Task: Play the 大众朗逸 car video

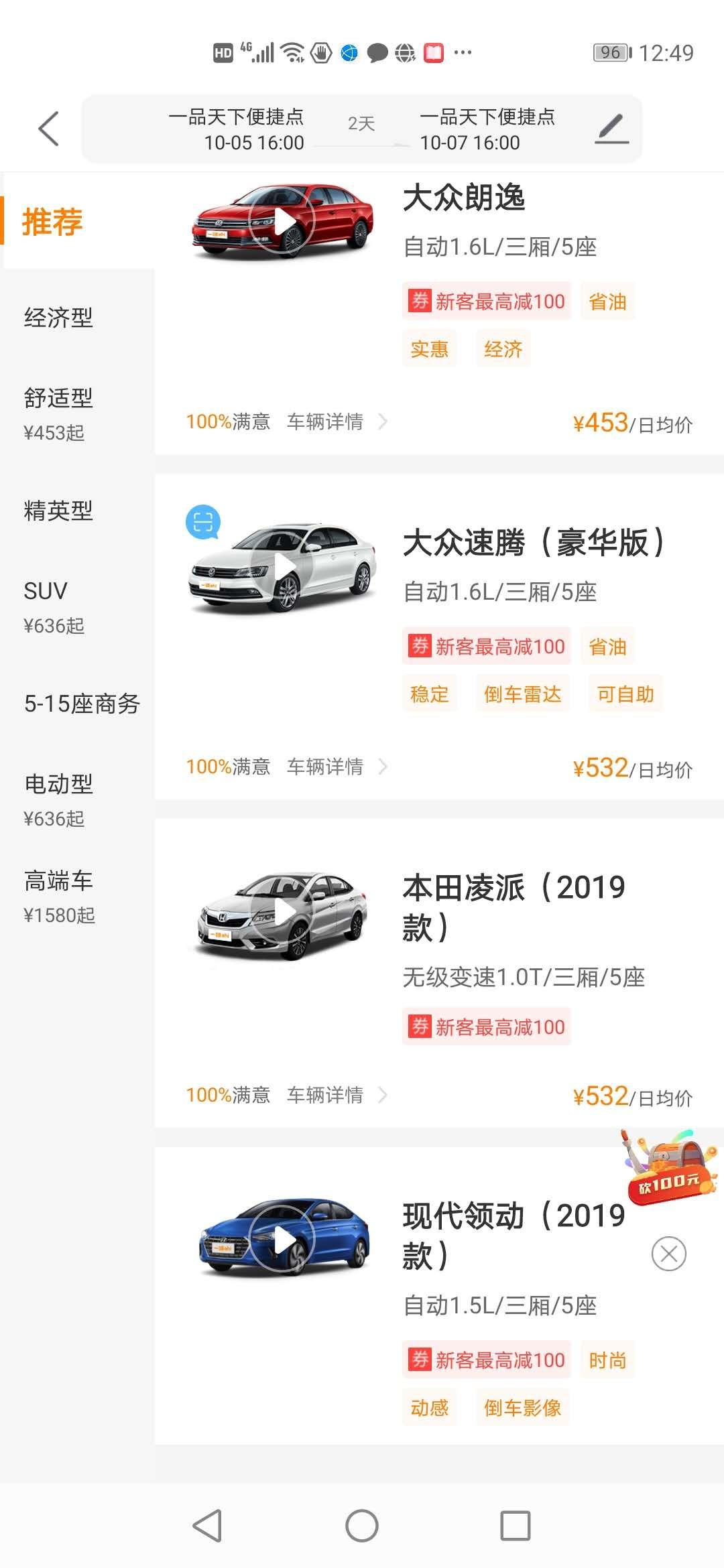Action: tap(282, 221)
